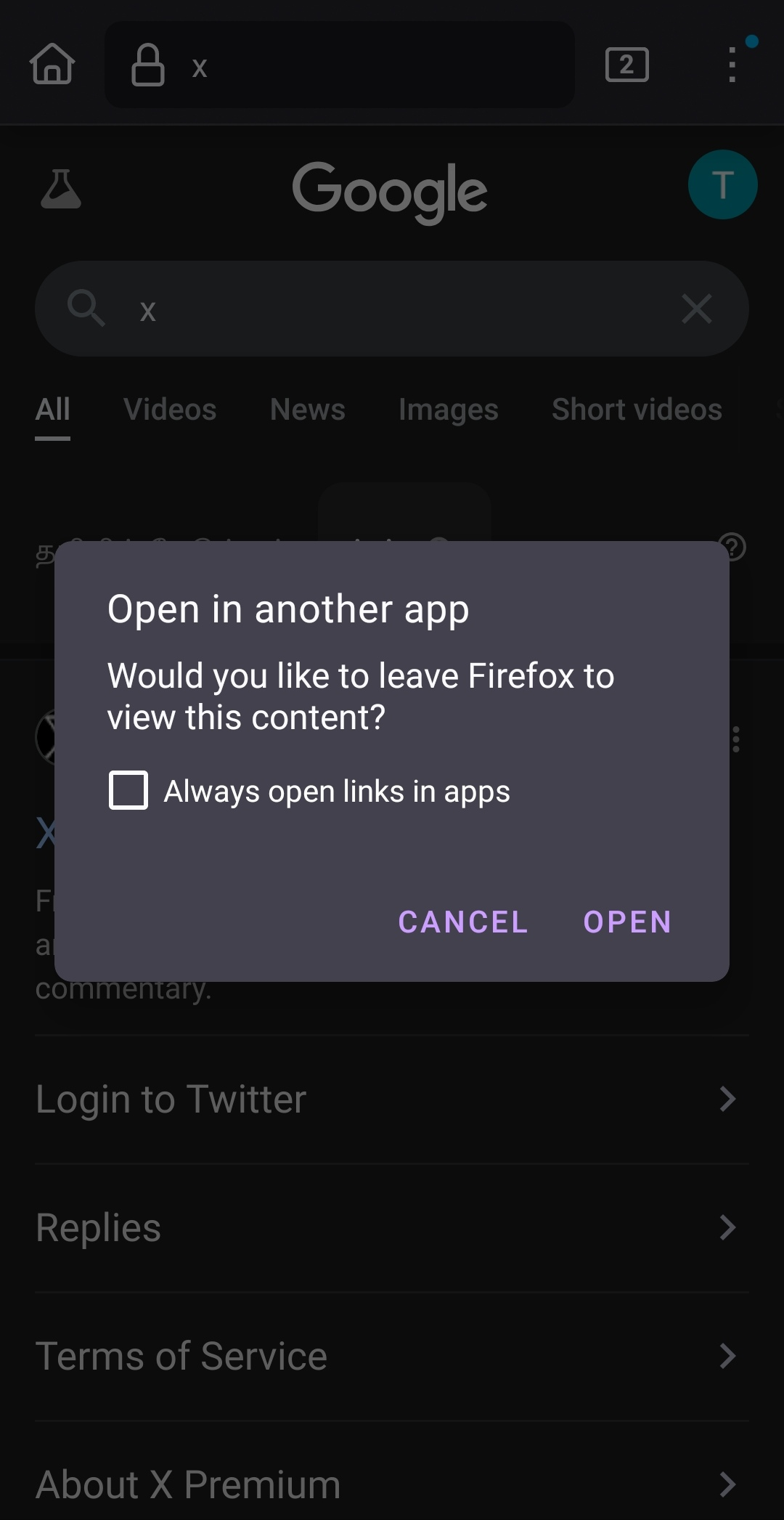The image size is (784, 1520).
Task: Tap the browser address bar
Action: (340, 65)
